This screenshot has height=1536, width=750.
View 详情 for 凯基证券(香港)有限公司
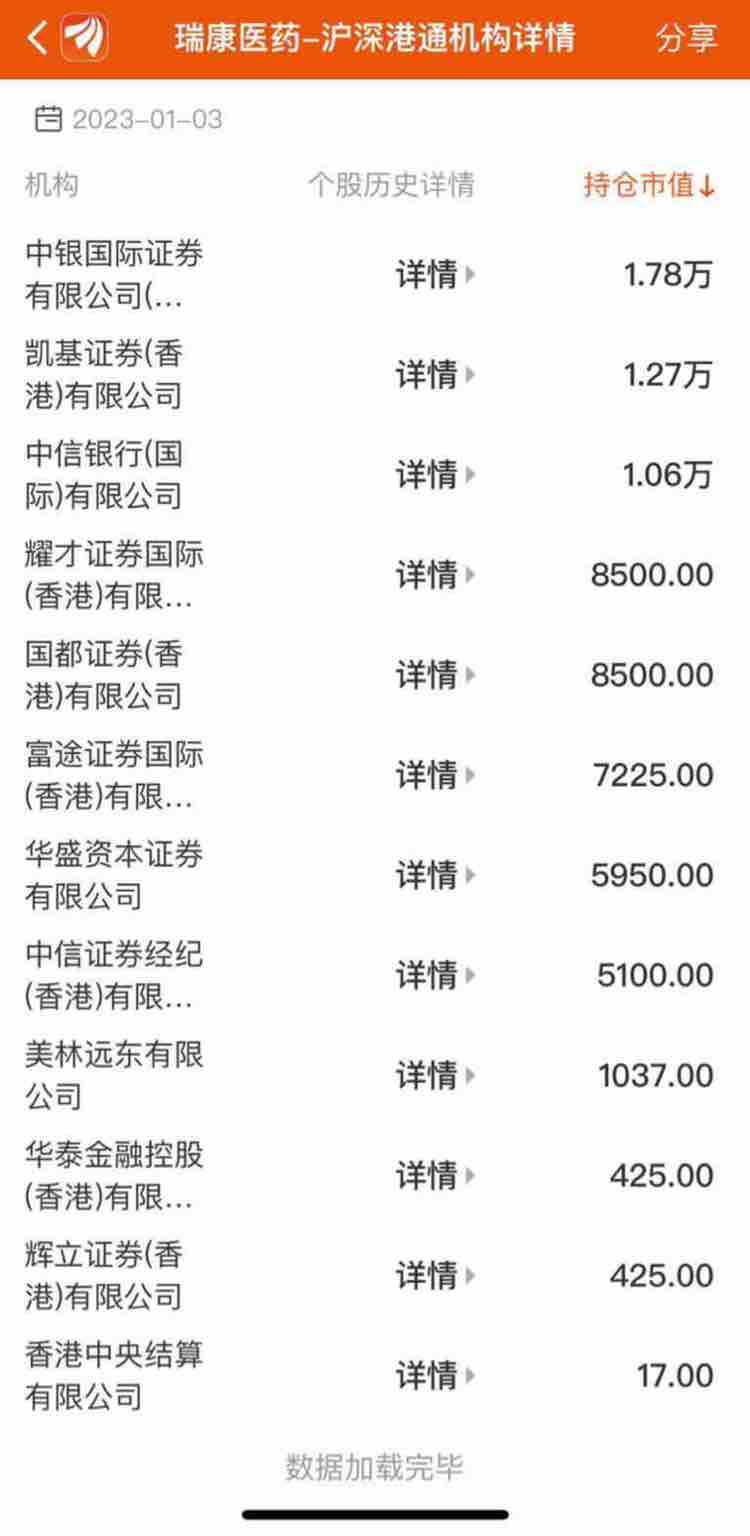434,375
